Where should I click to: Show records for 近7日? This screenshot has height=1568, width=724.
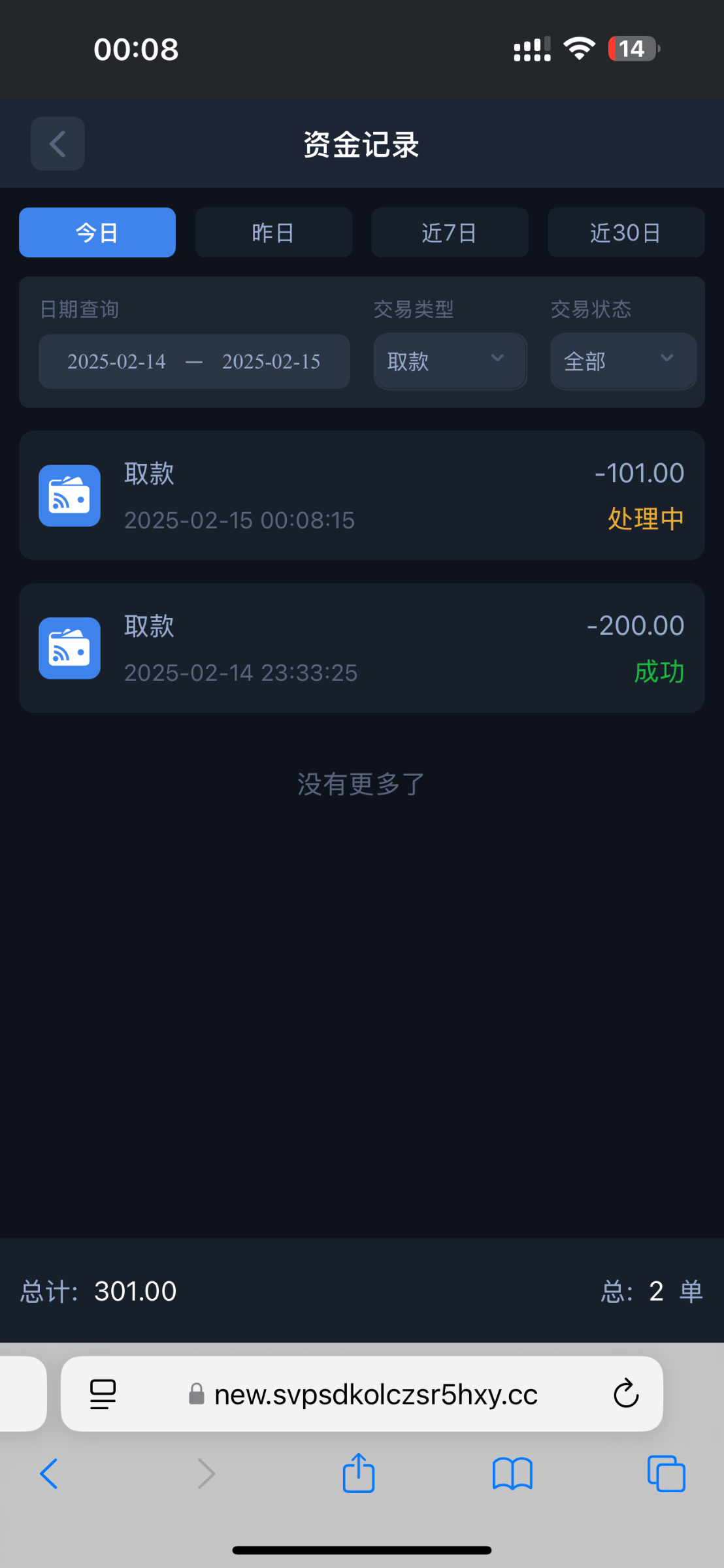click(450, 233)
